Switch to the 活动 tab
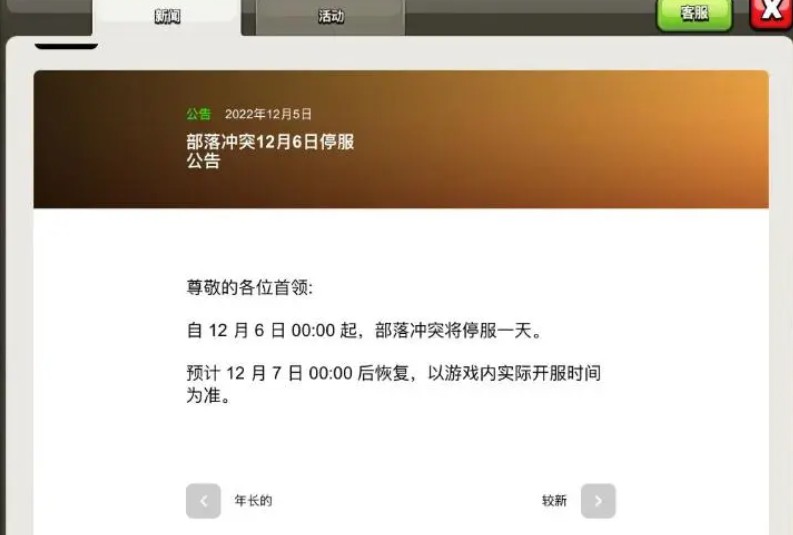The width and height of the screenshot is (793, 535). pos(330,17)
